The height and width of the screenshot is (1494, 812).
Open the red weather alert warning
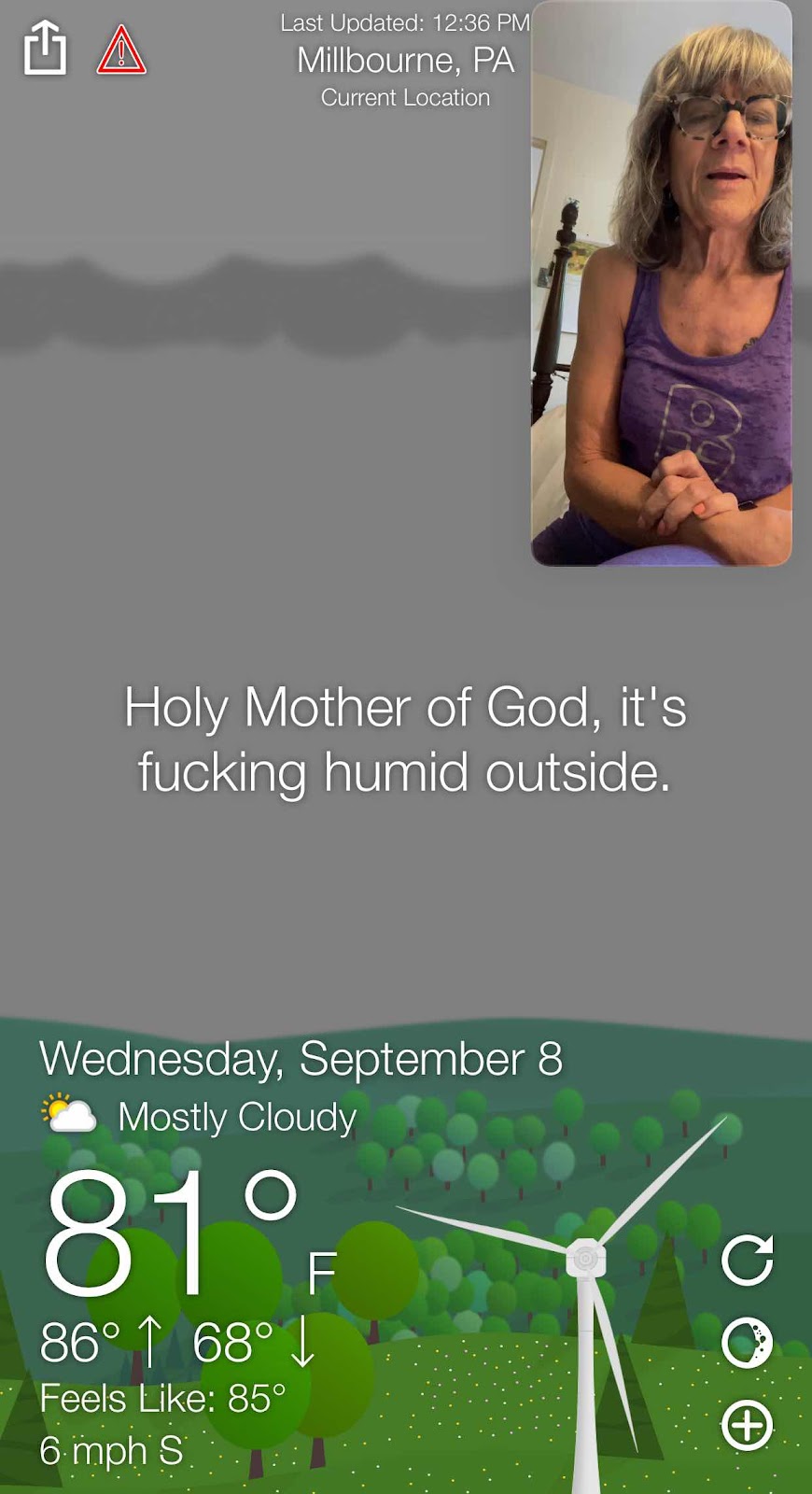pos(121,50)
